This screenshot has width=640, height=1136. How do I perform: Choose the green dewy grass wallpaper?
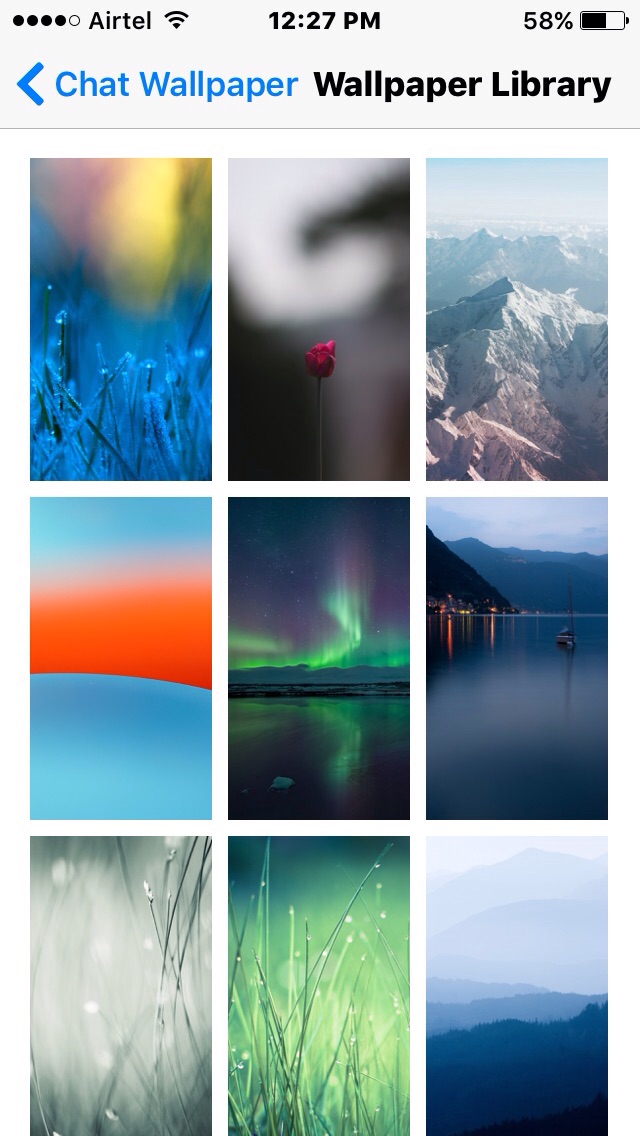tap(319, 985)
